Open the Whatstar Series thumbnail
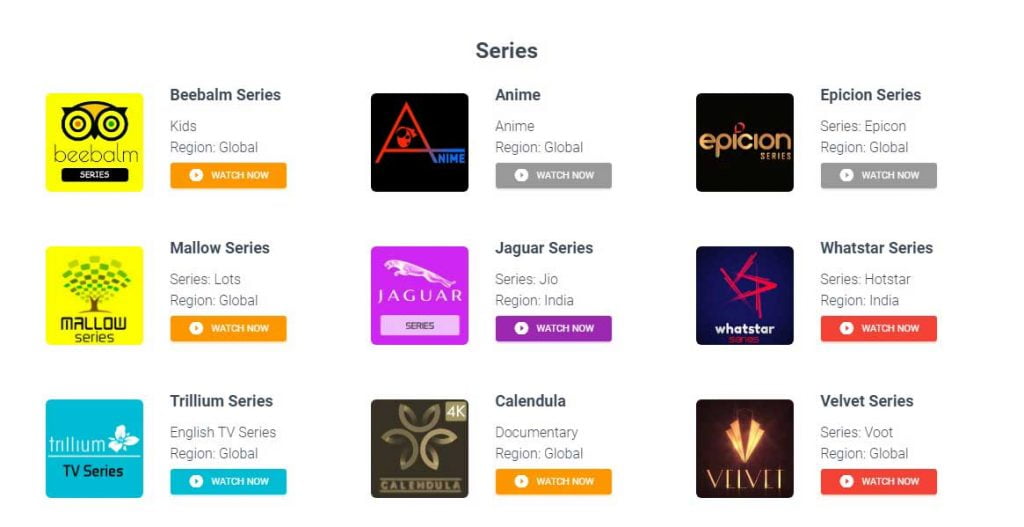Viewport: 1024px width, 527px height. [x=744, y=295]
